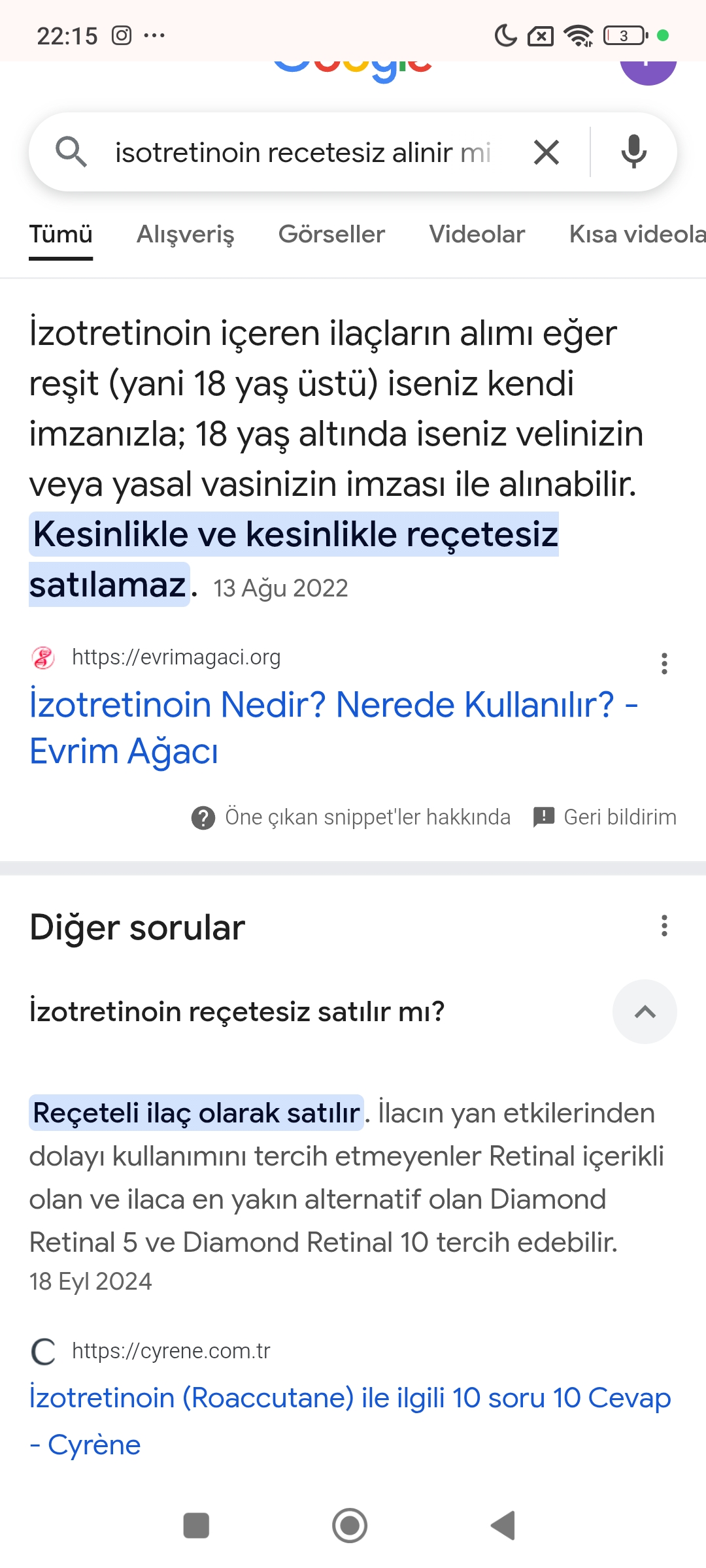Screen dimensions: 706x1568
Task: Expand more options under the featured snippet
Action: [664, 664]
